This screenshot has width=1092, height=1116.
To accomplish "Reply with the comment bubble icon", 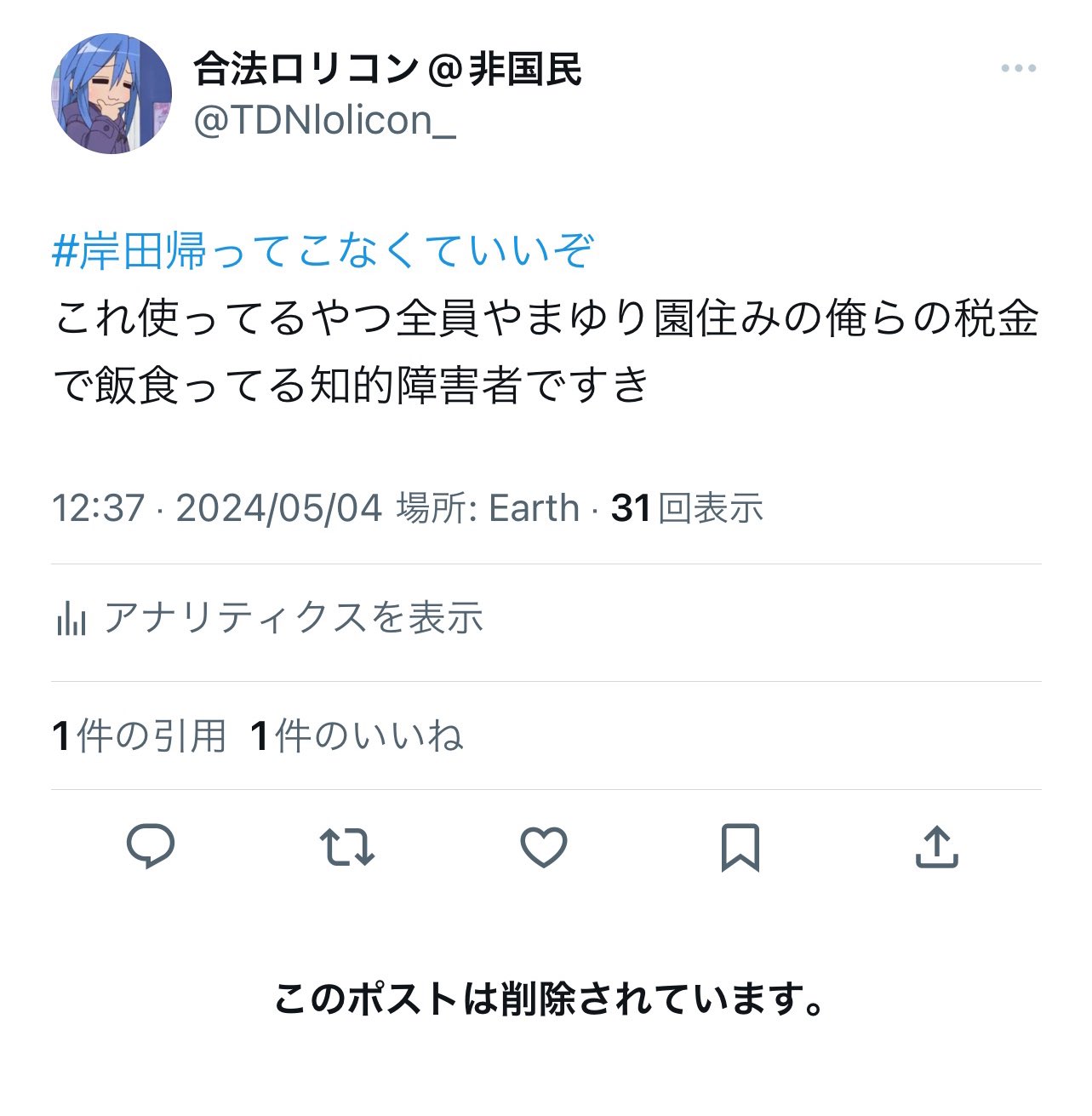I will click(151, 846).
